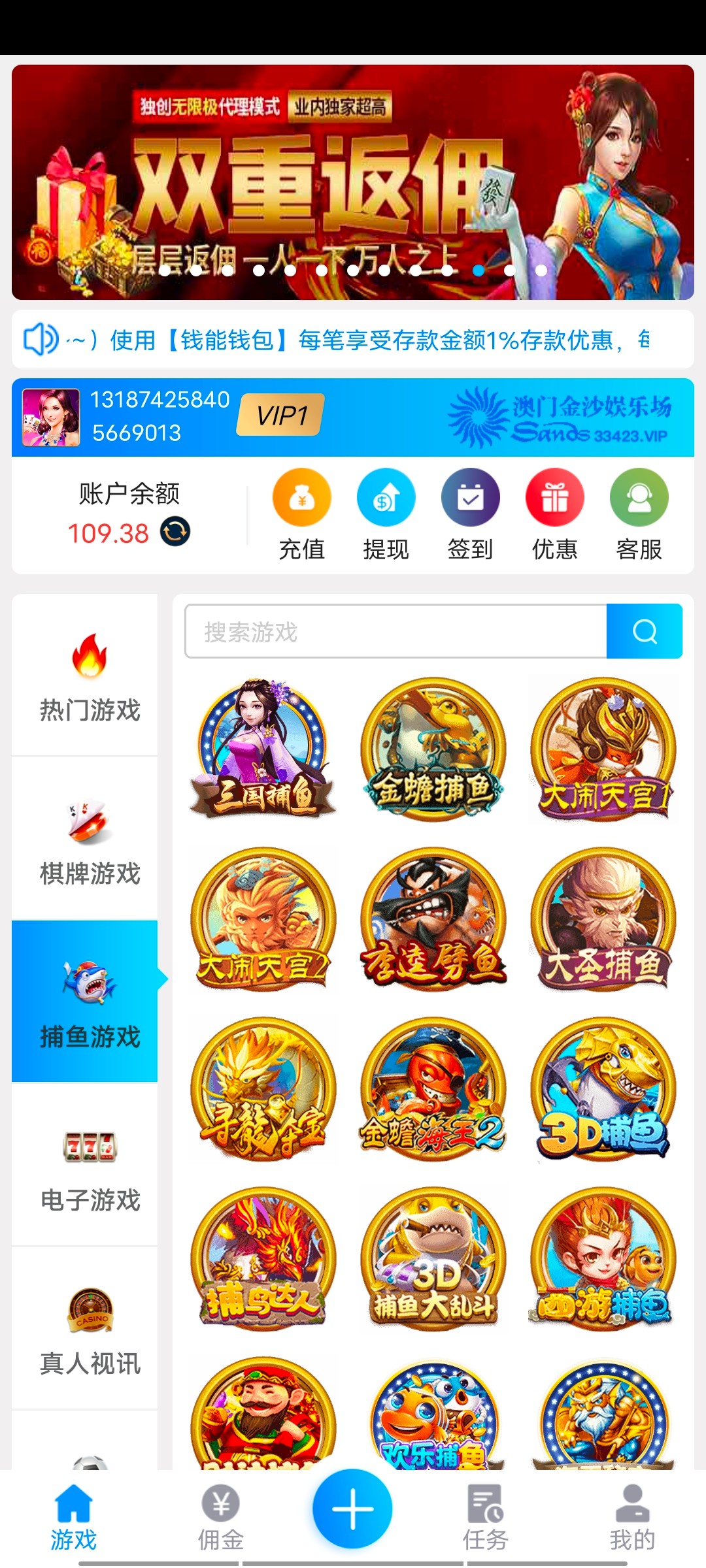Screen dimensions: 706x1568
Task: Open 优惠 promotions
Action: click(x=554, y=514)
